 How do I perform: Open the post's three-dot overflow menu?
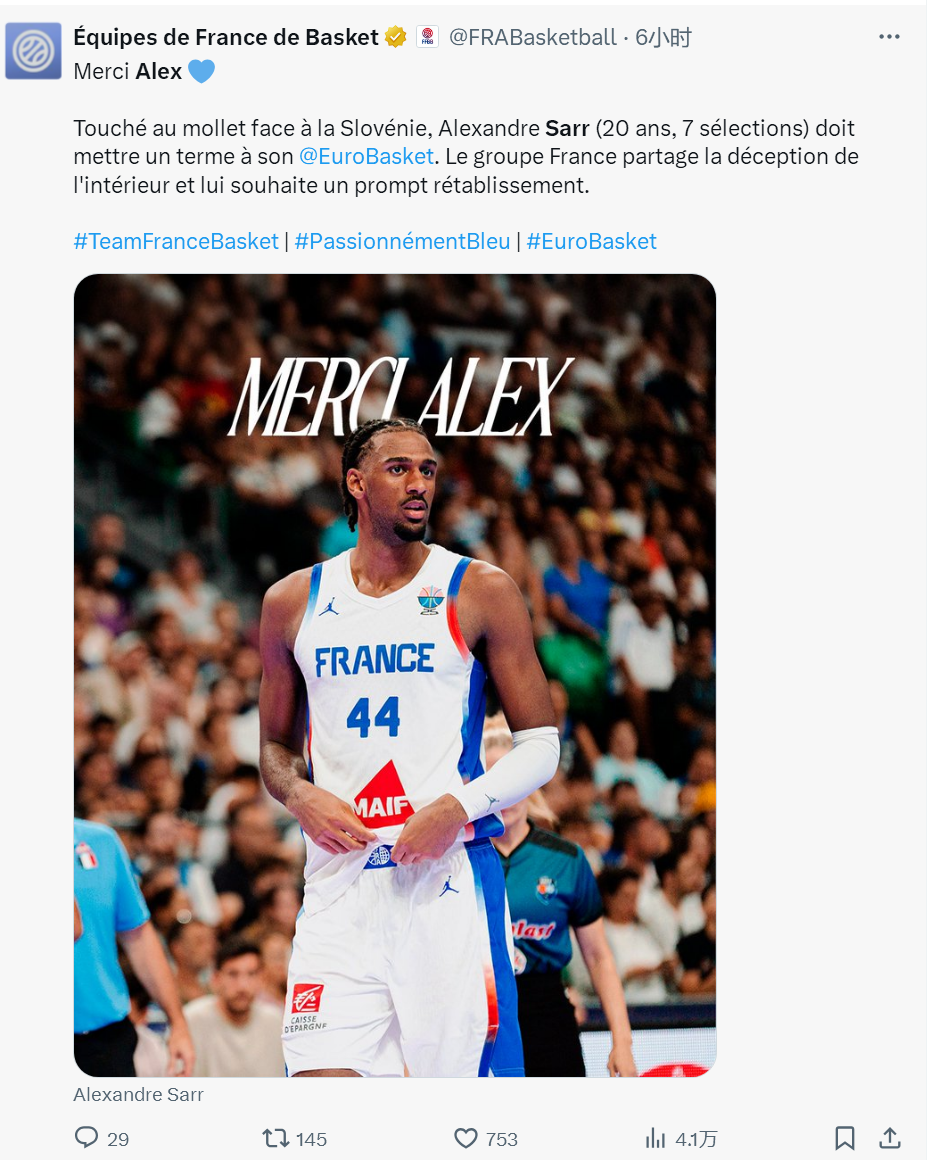point(889,37)
